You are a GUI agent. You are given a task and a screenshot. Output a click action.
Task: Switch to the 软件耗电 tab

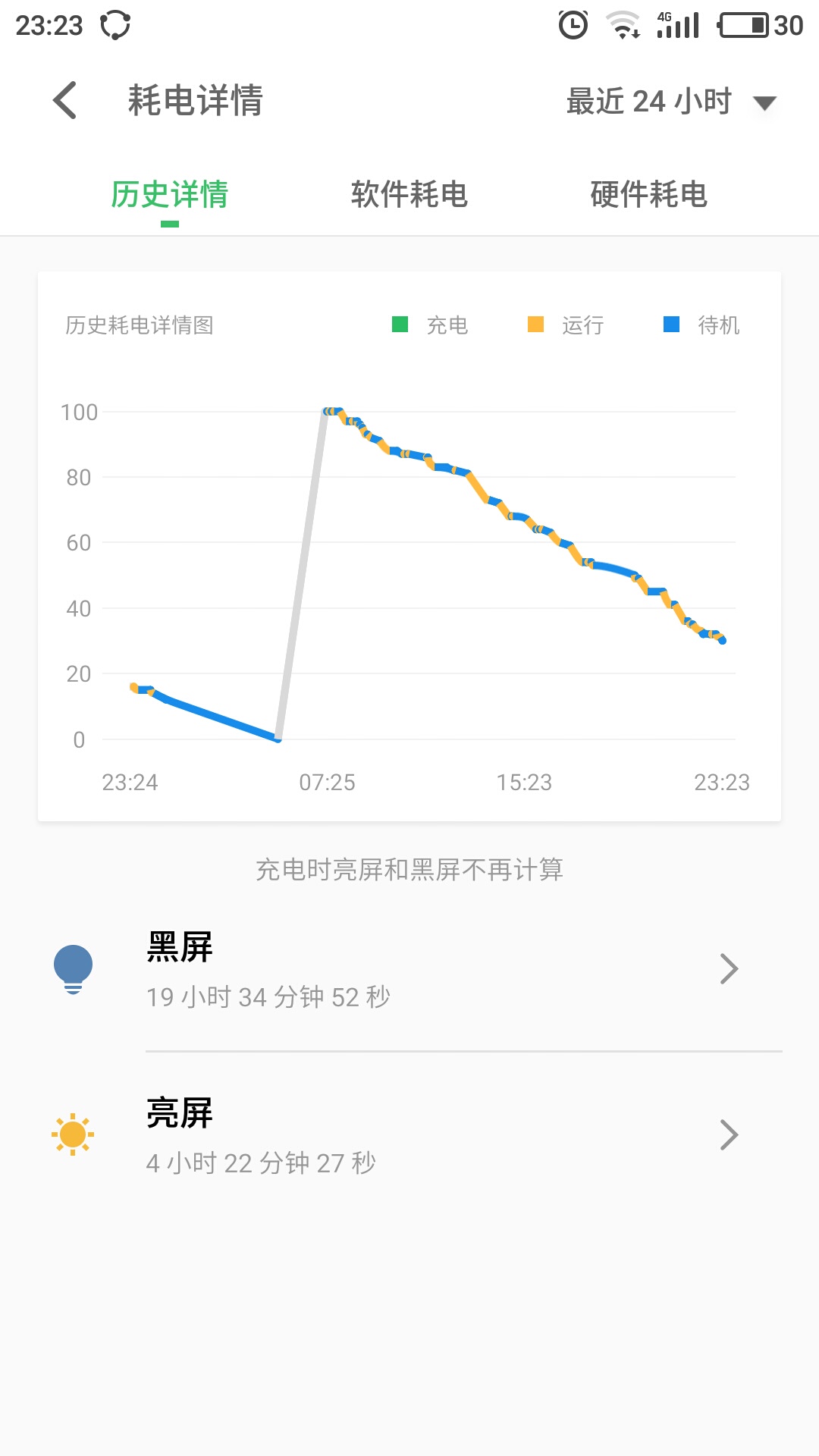pyautogui.click(x=409, y=195)
